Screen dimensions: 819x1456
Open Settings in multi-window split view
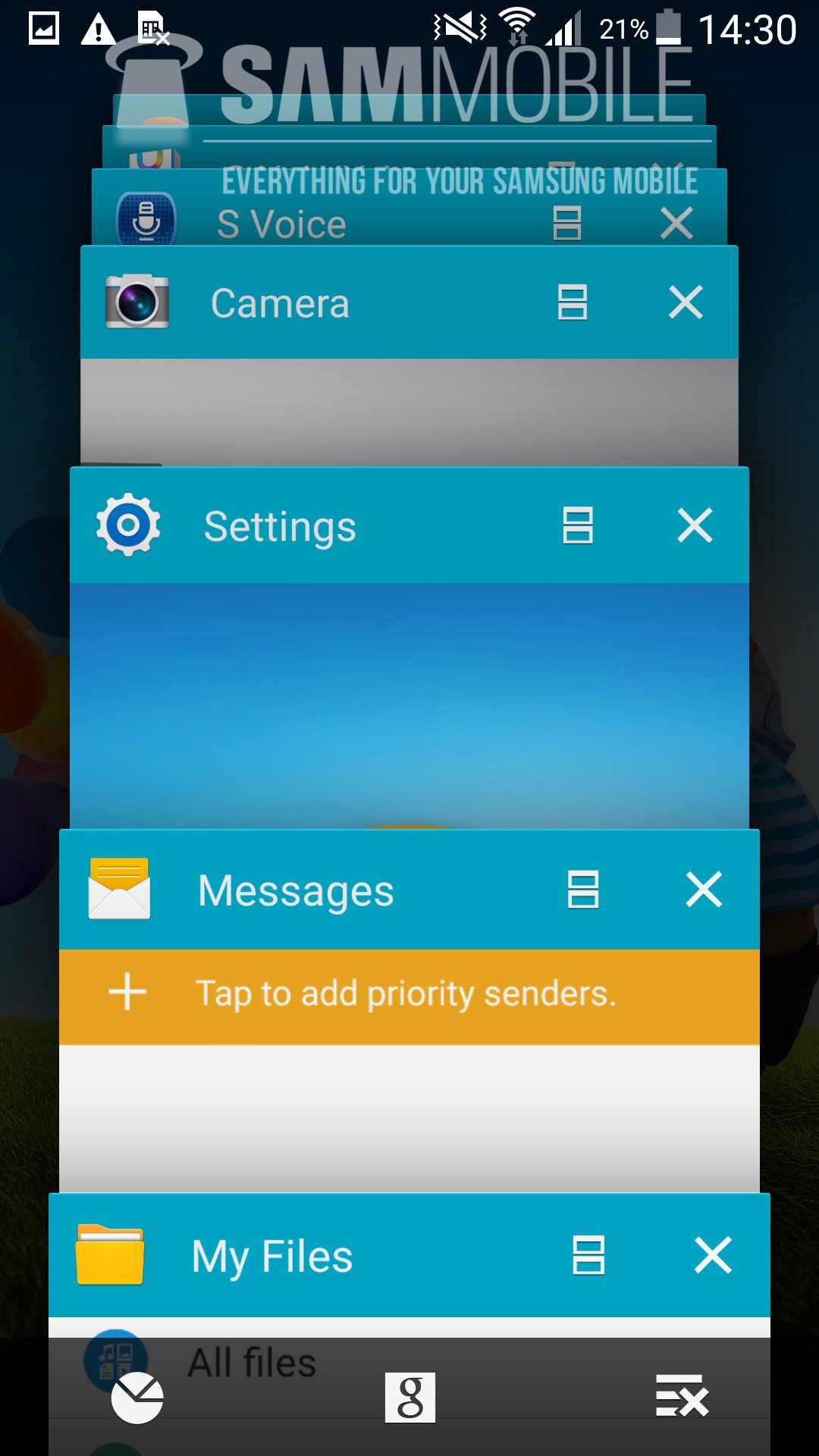[578, 526]
